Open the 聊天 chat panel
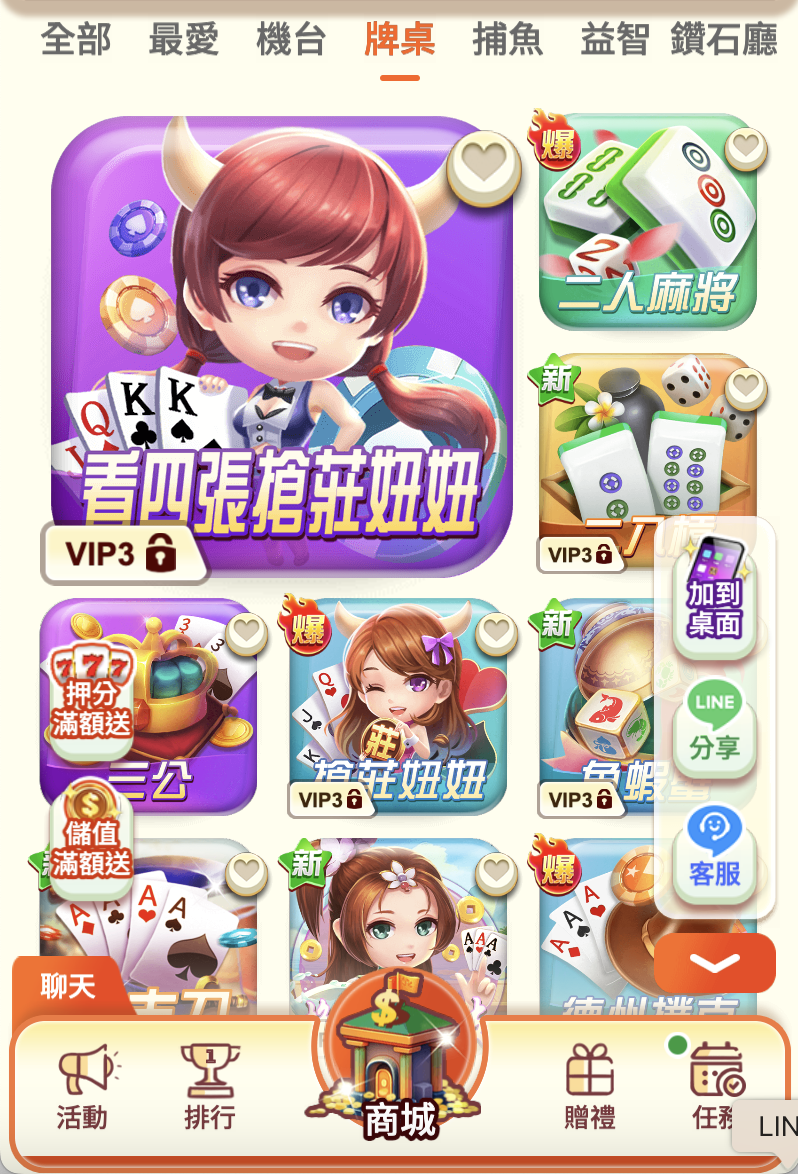This screenshot has width=798, height=1174. pyautogui.click(x=68, y=986)
